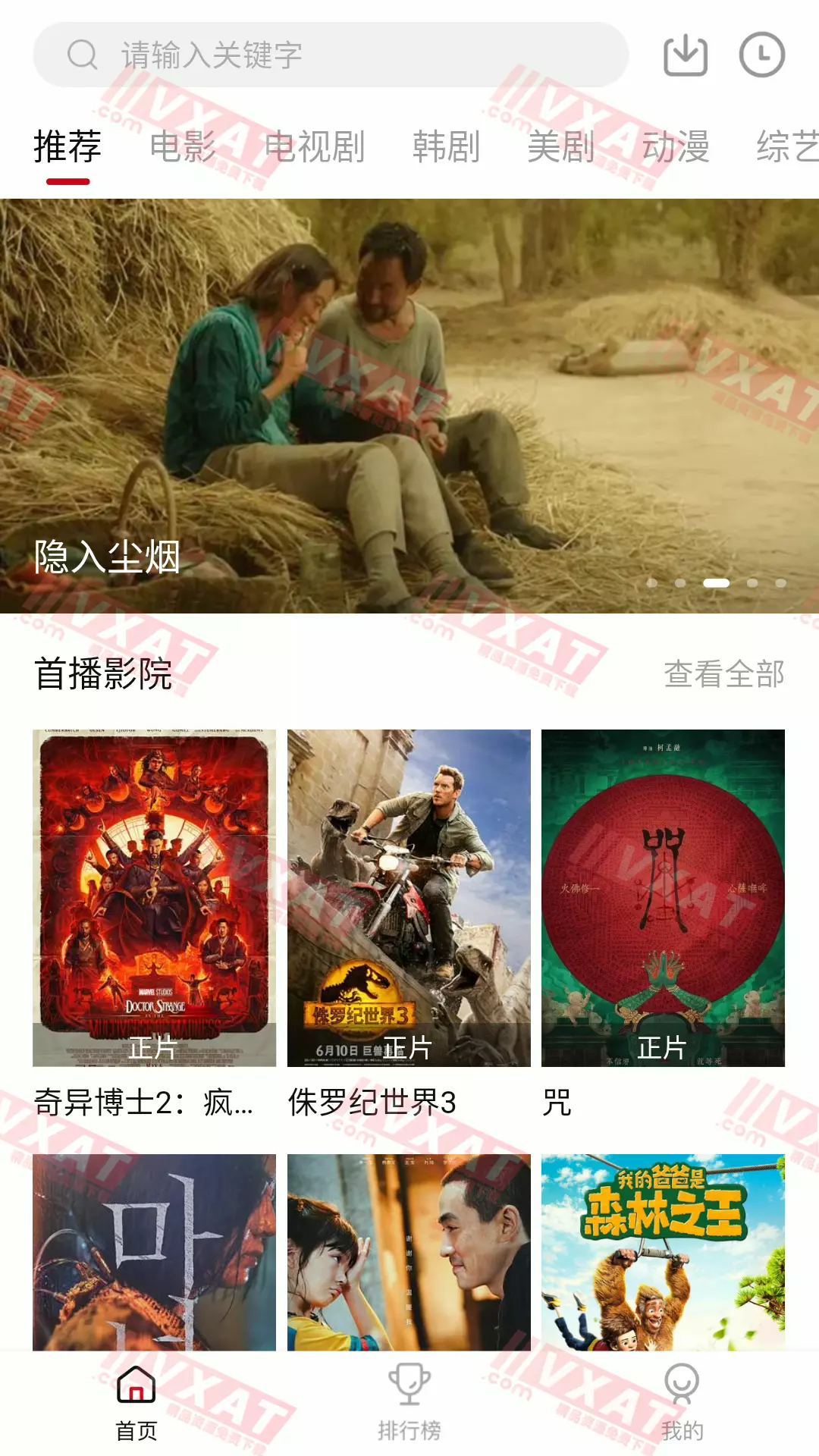This screenshot has height=1456, width=819.
Task: Open the 我的爸爸是森林之王 poster
Action: click(663, 1251)
